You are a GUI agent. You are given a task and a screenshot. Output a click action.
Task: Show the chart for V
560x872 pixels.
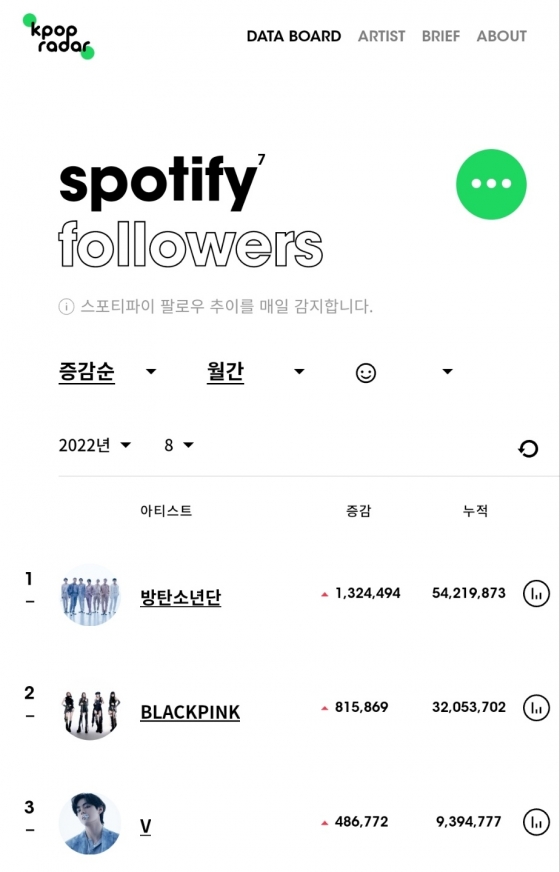point(536,823)
